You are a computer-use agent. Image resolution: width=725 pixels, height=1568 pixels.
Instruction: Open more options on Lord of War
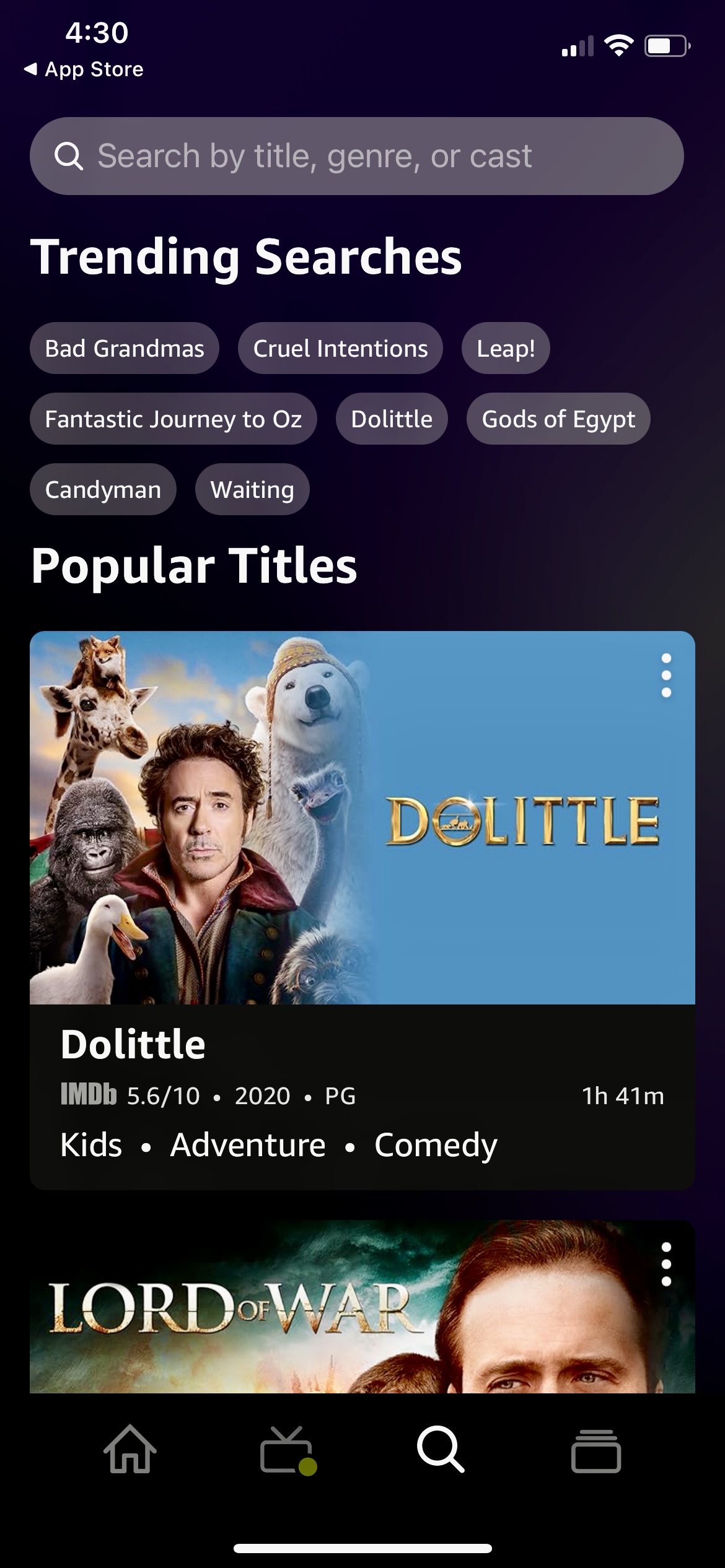tap(666, 1264)
